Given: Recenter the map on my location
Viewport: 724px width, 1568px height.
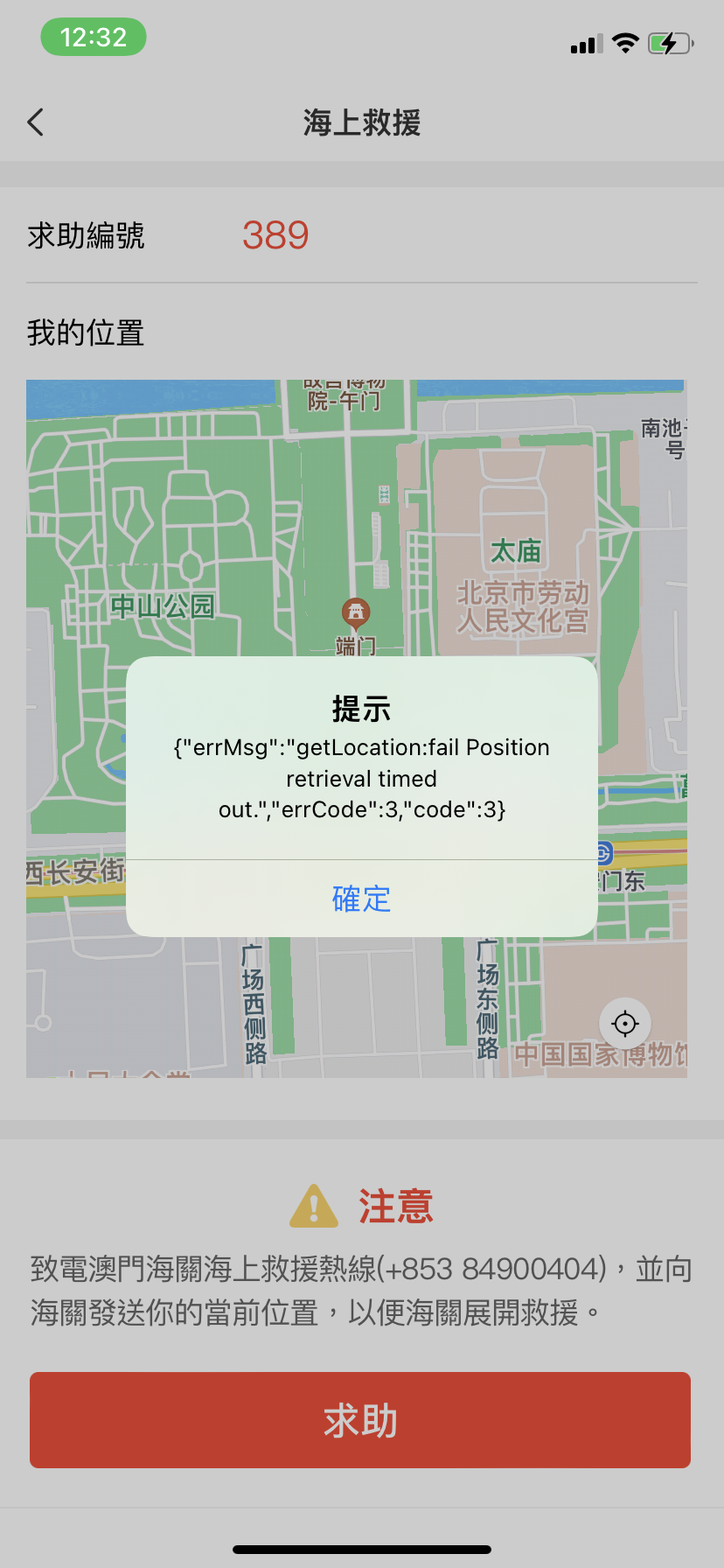Looking at the screenshot, I should pos(625,1023).
